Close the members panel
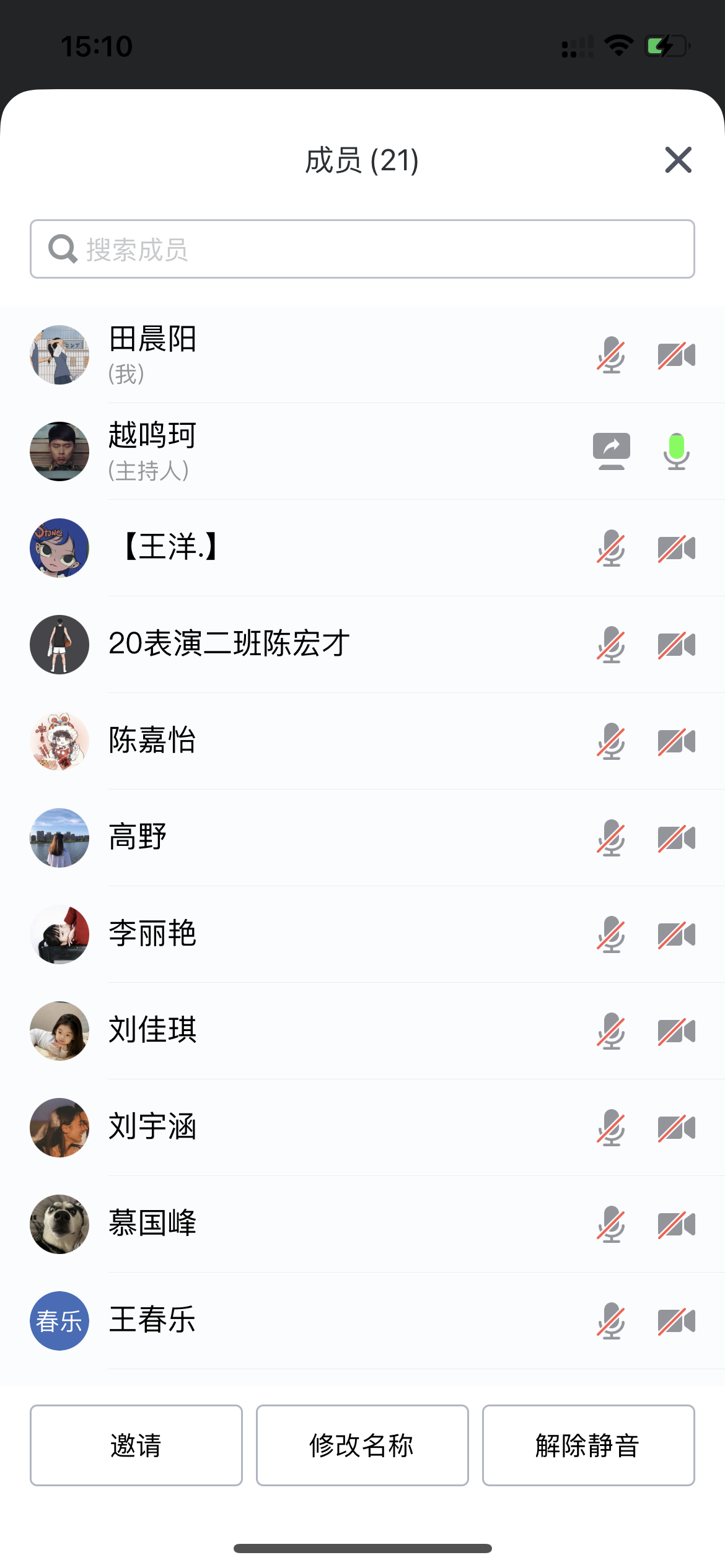This screenshot has height=1568, width=725. [x=678, y=160]
